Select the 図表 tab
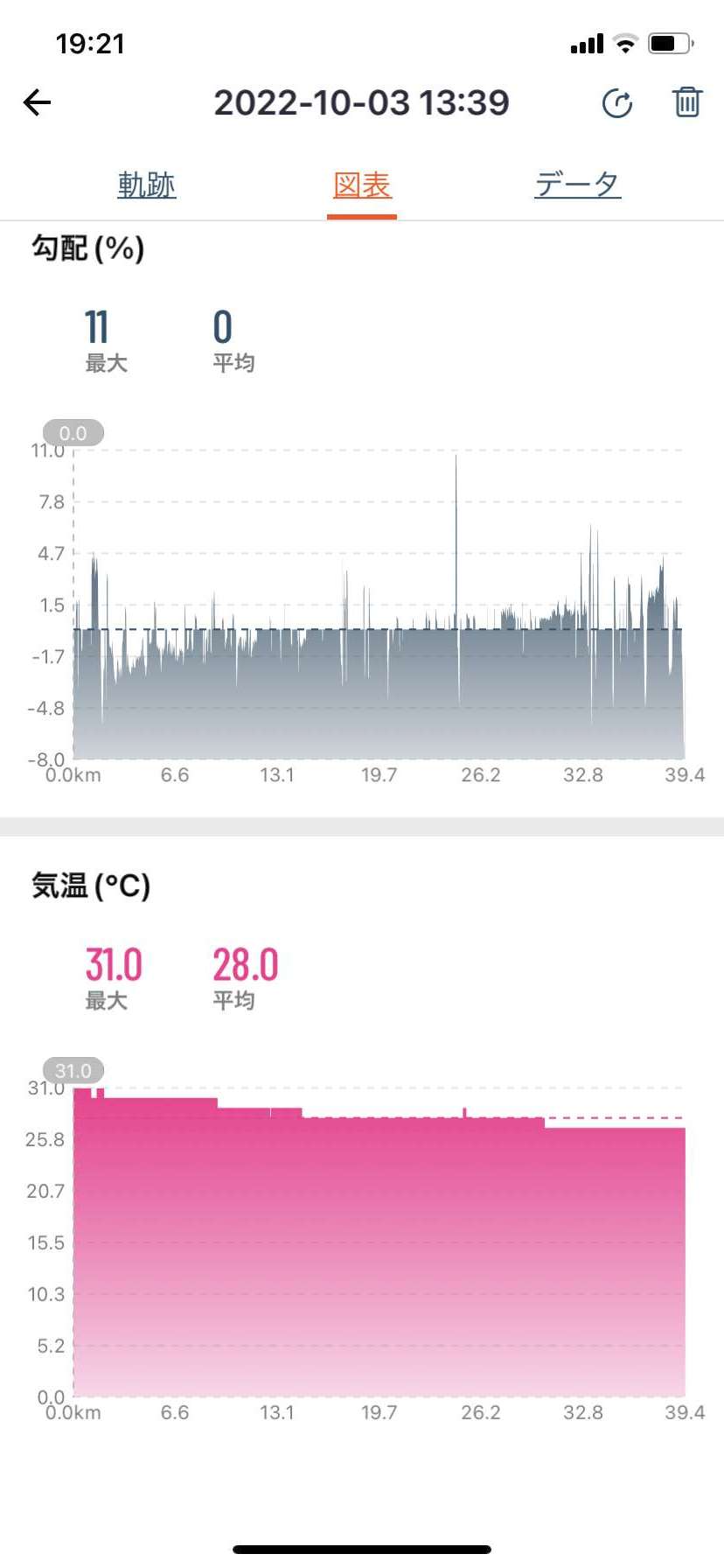 [x=362, y=185]
